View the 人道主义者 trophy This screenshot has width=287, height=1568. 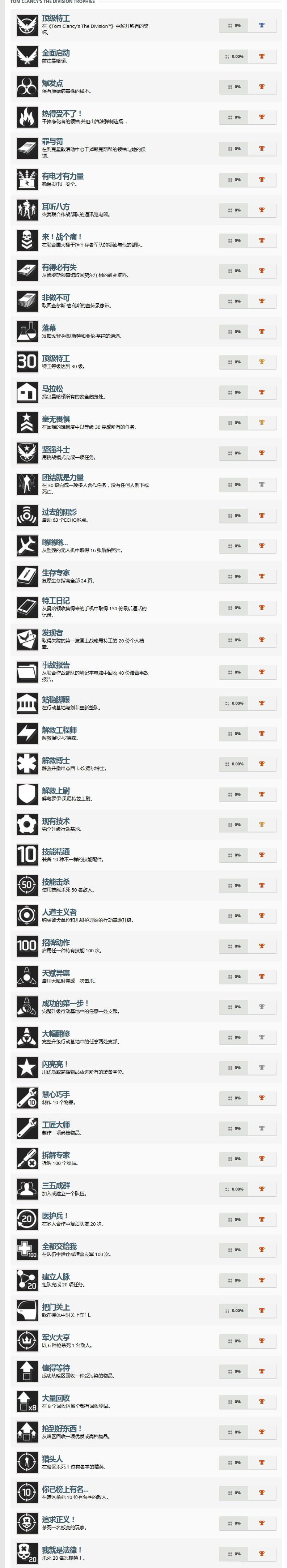click(x=59, y=912)
